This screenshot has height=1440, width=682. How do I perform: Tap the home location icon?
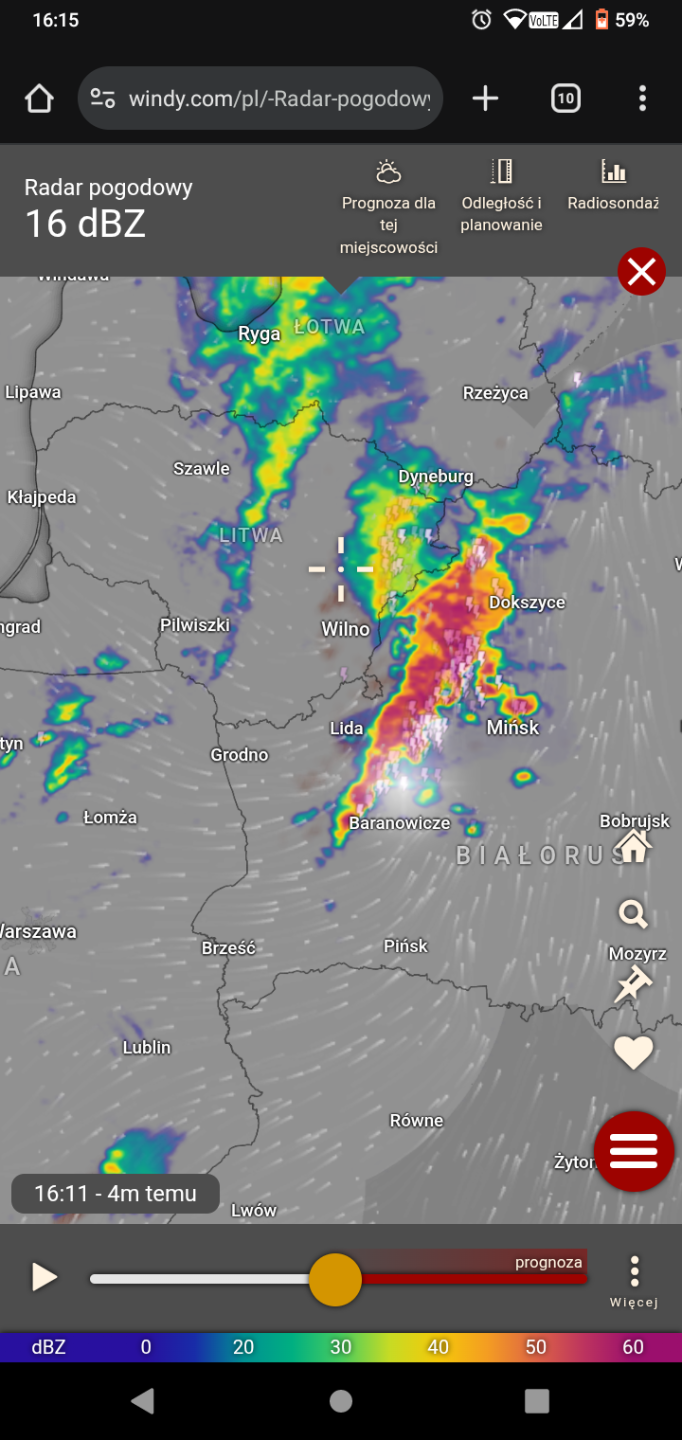(x=633, y=847)
